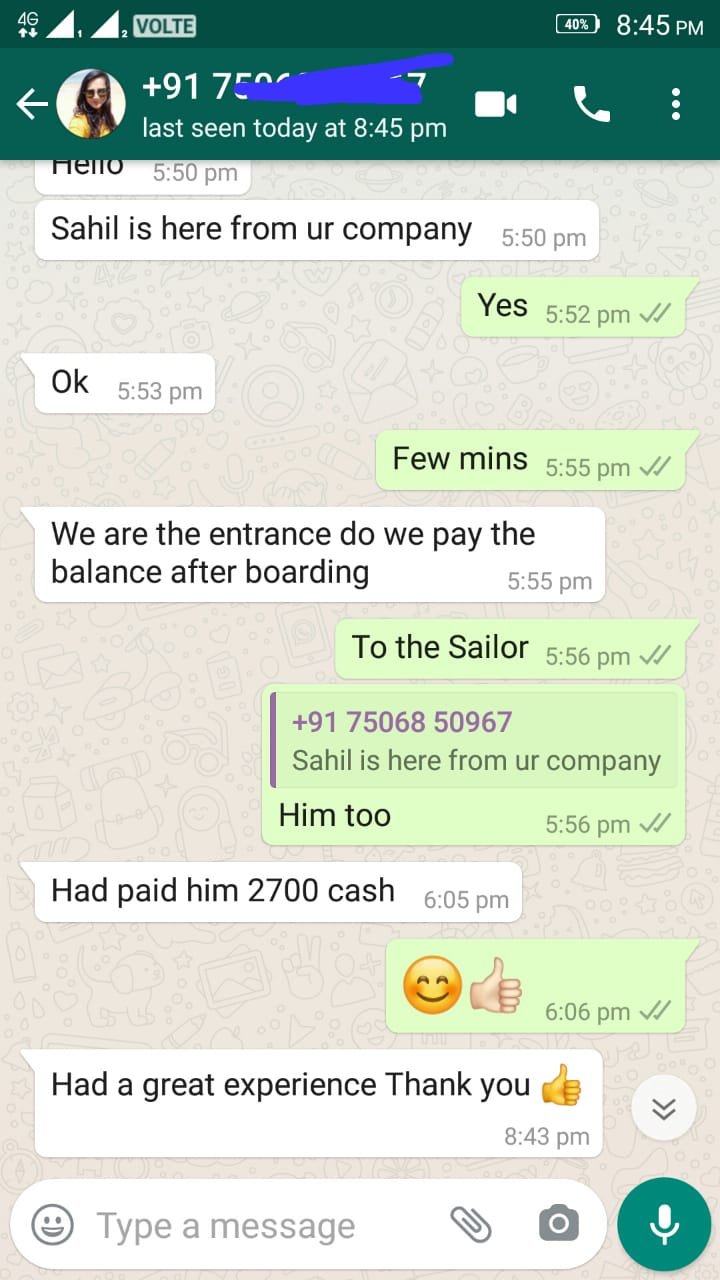Open the camera to send a photo
Screen dimensions: 720x1280
(x=558, y=1223)
